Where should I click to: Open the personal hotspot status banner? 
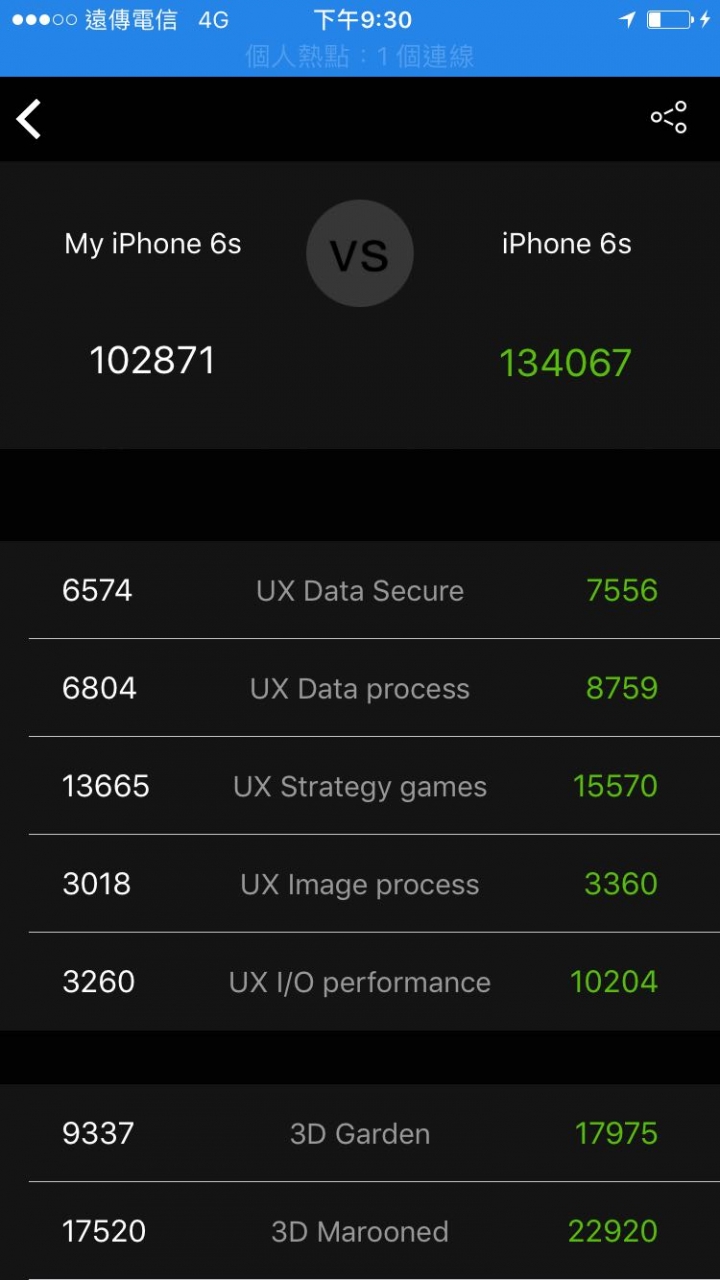click(360, 56)
